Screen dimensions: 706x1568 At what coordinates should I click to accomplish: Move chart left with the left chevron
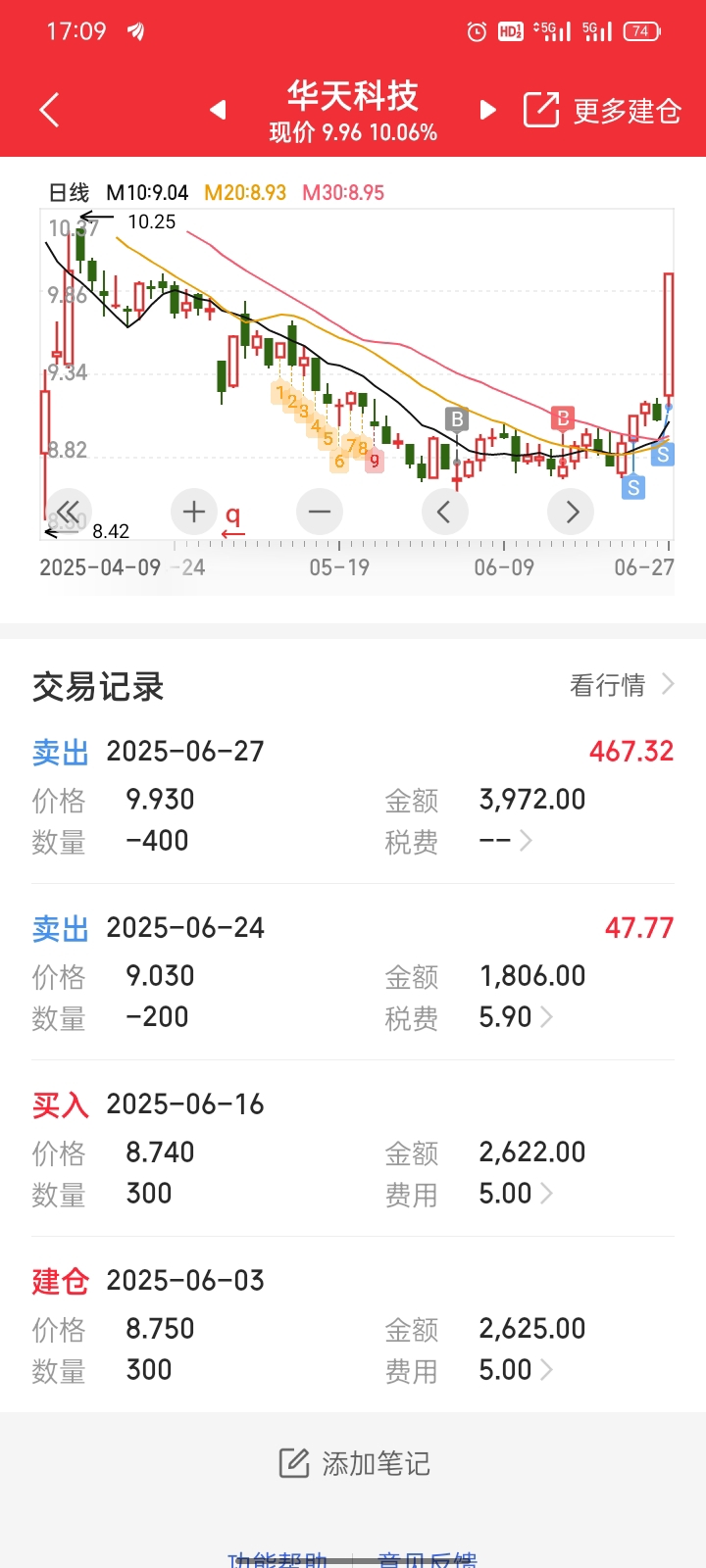(444, 511)
